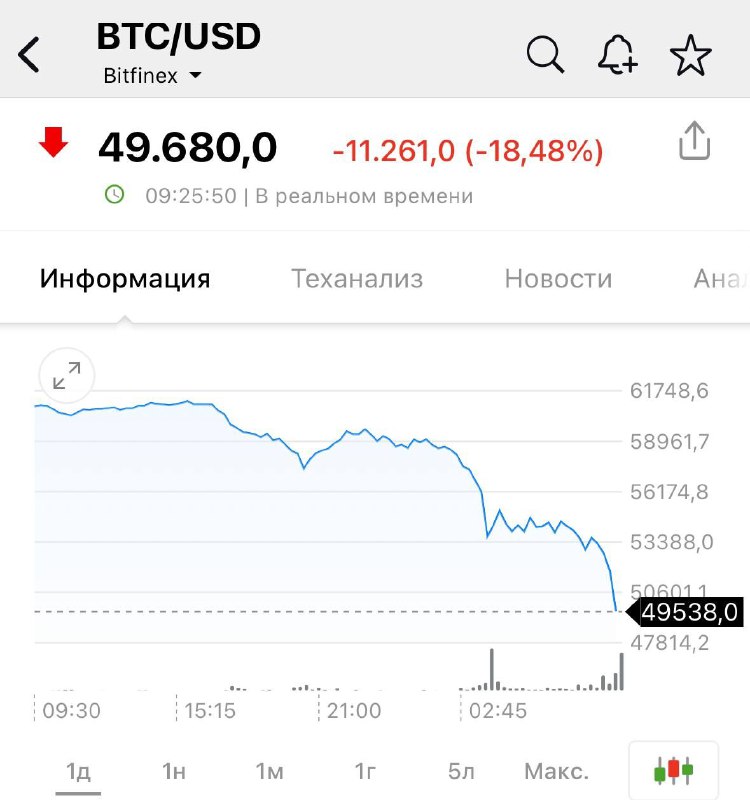This screenshot has width=750, height=800.
Task: Select the 1д chart period
Action: (78, 771)
